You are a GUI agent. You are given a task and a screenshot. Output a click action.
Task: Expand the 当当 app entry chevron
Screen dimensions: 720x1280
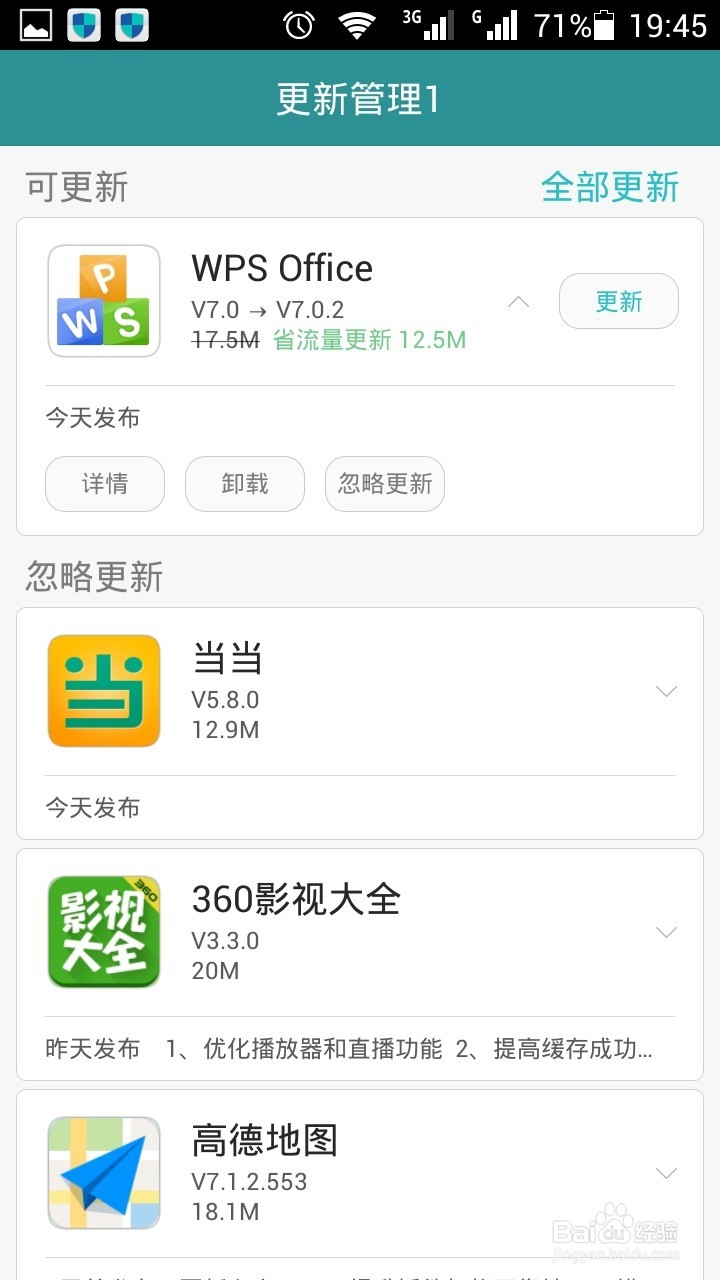tap(666, 691)
